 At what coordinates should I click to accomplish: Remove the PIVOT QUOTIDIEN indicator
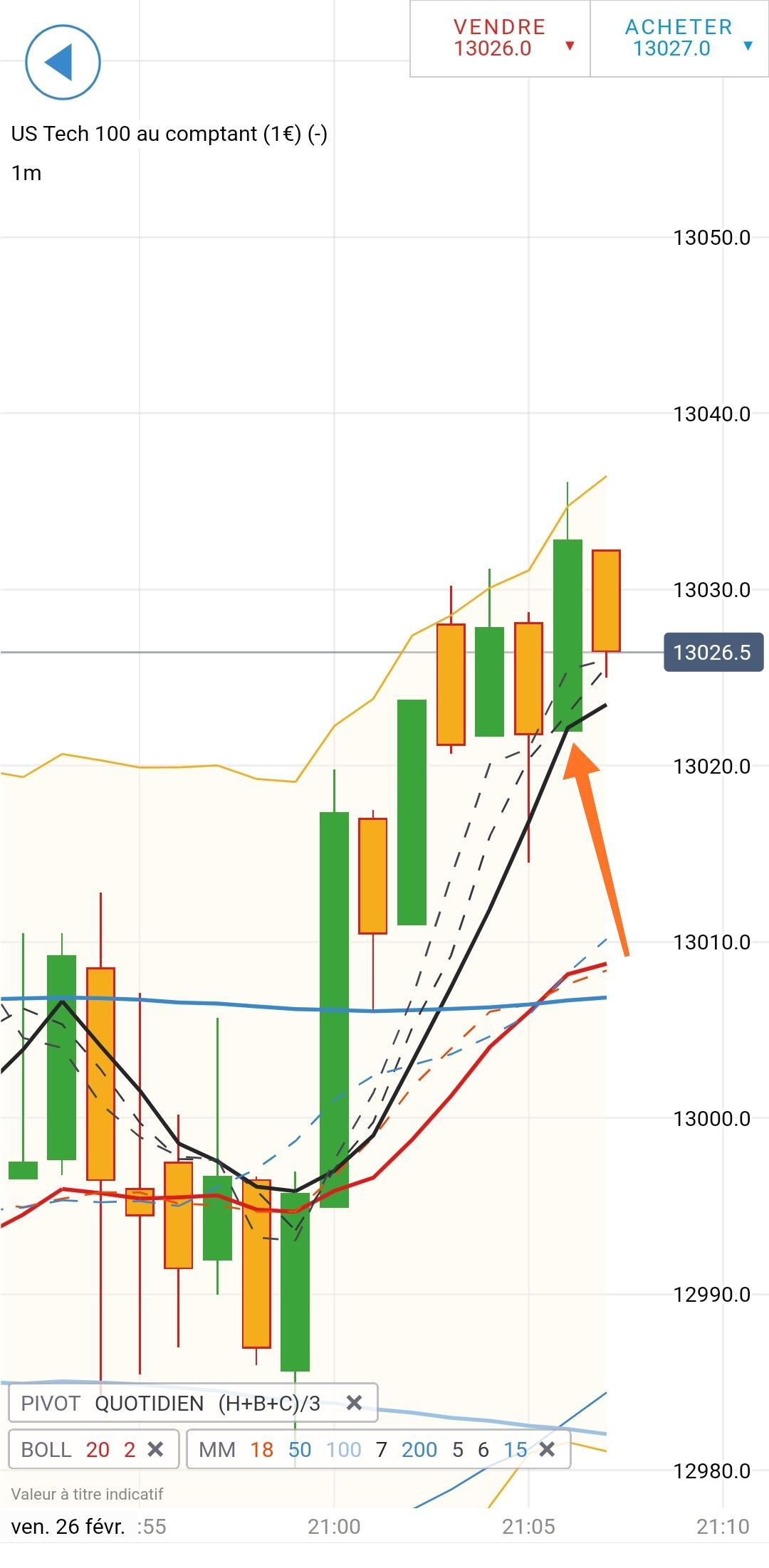coord(354,1403)
